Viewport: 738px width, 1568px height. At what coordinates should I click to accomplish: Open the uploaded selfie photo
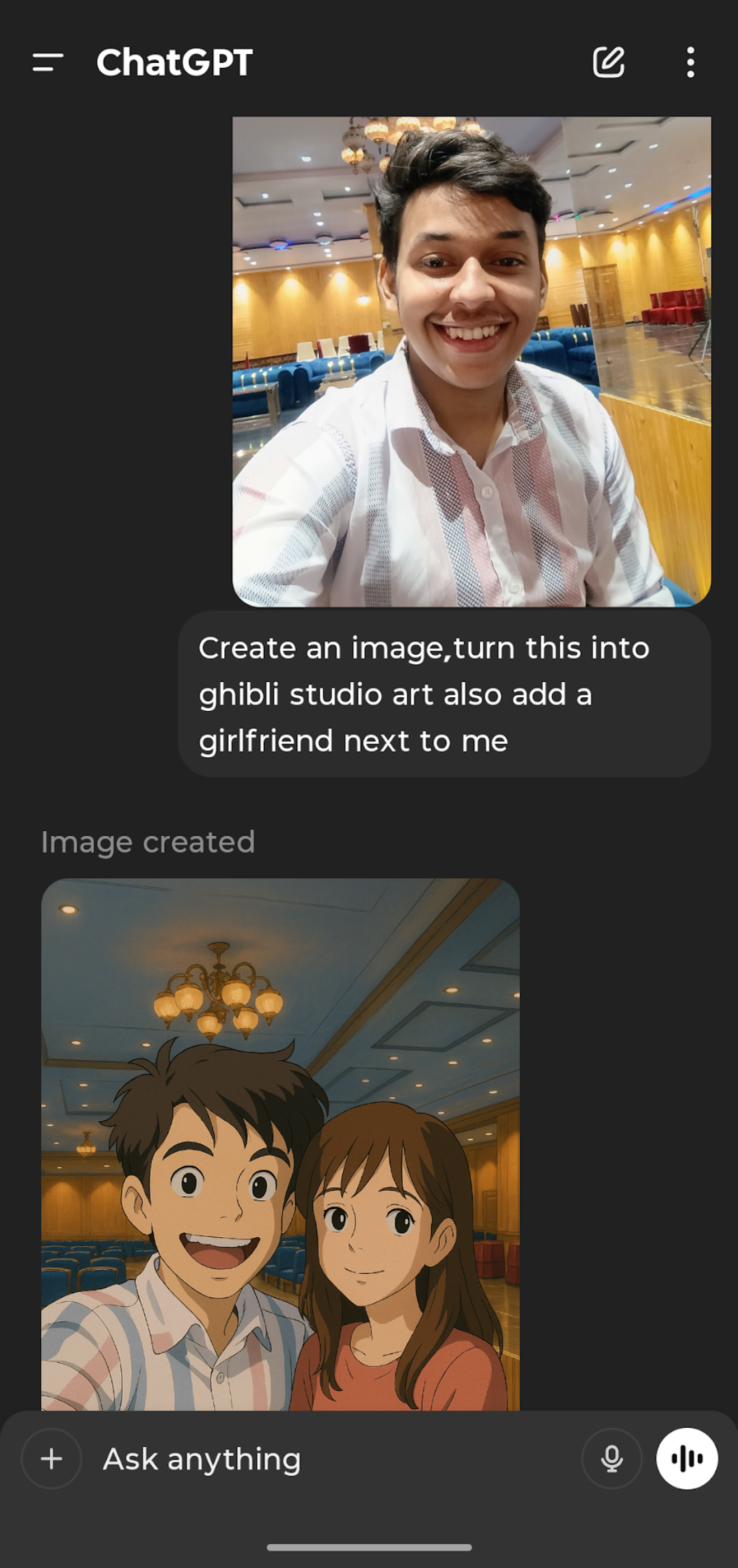471,361
